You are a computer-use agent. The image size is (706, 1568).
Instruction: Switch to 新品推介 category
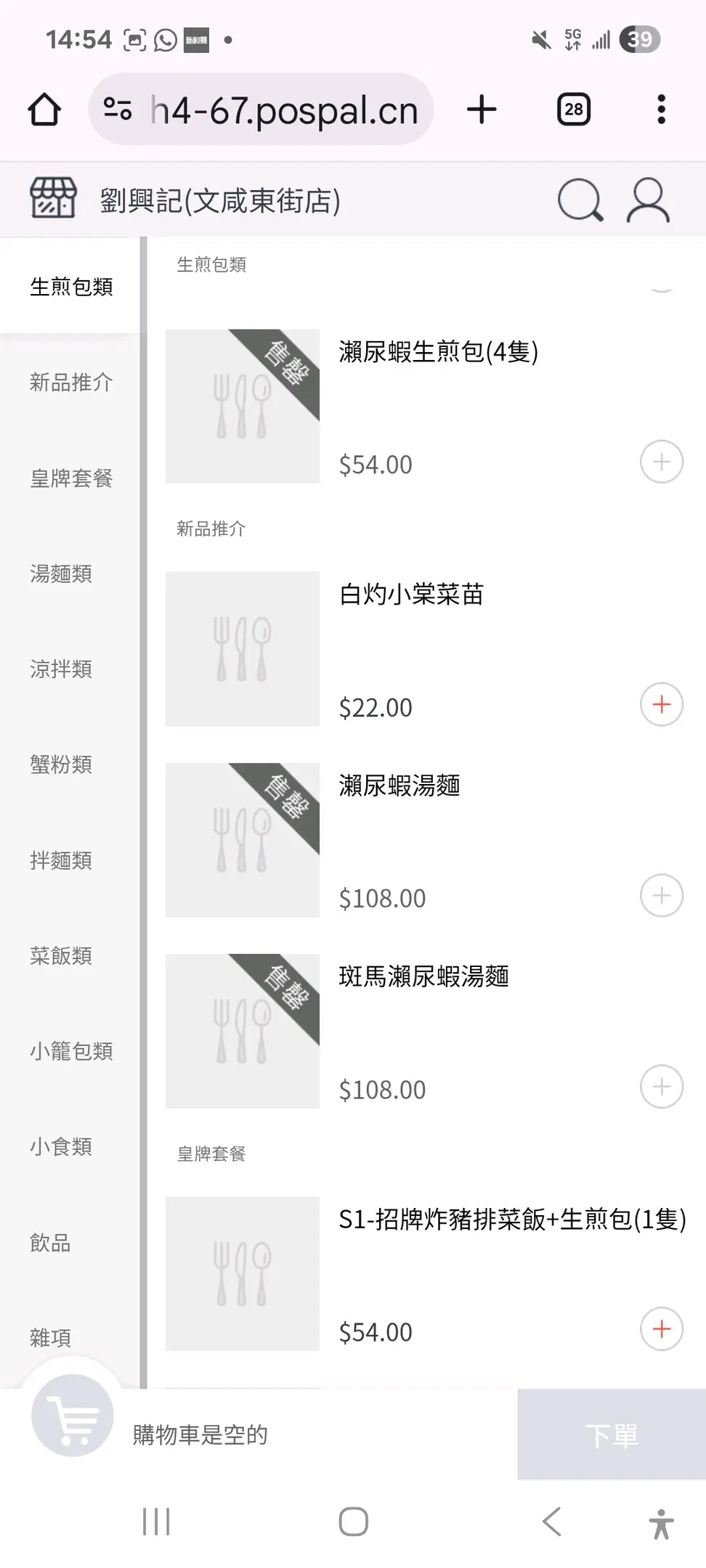[71, 383]
